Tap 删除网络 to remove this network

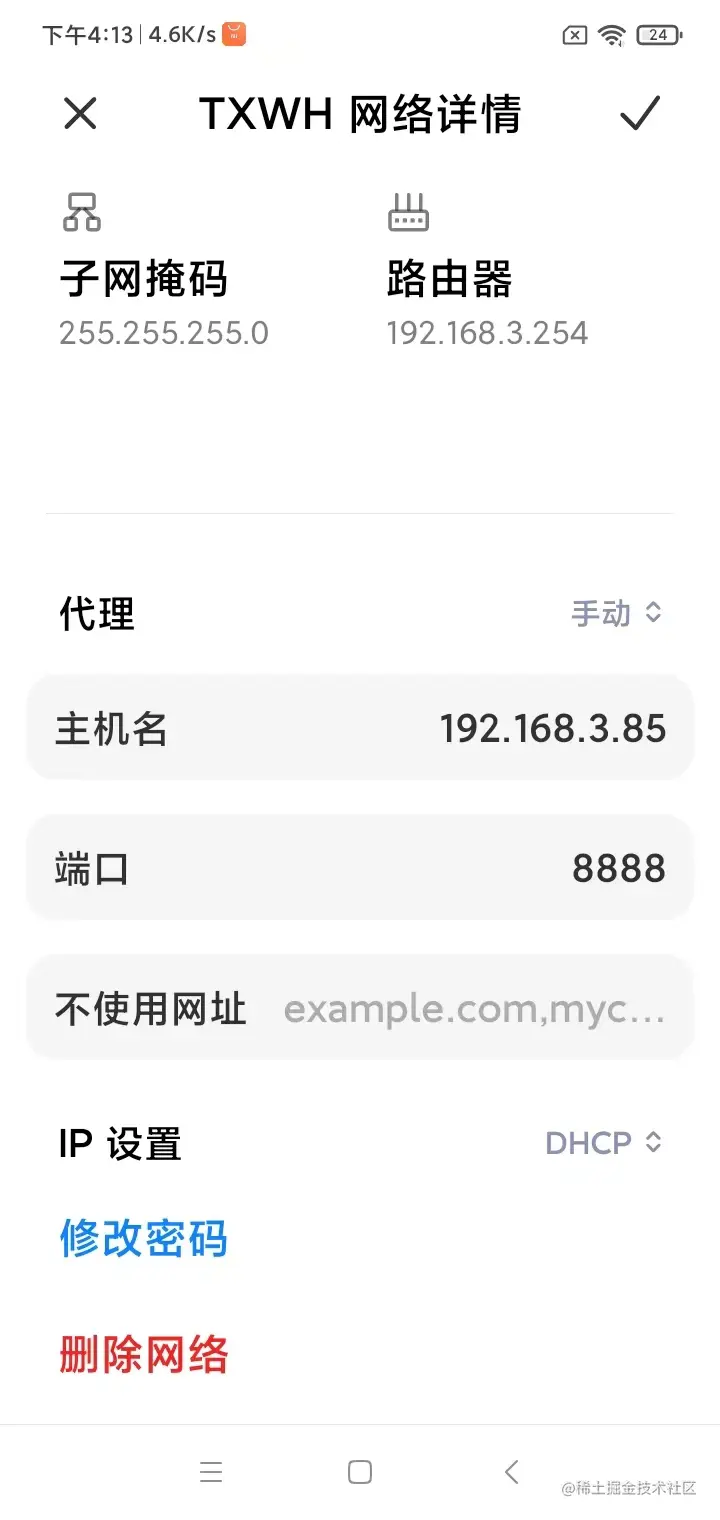[144, 1355]
